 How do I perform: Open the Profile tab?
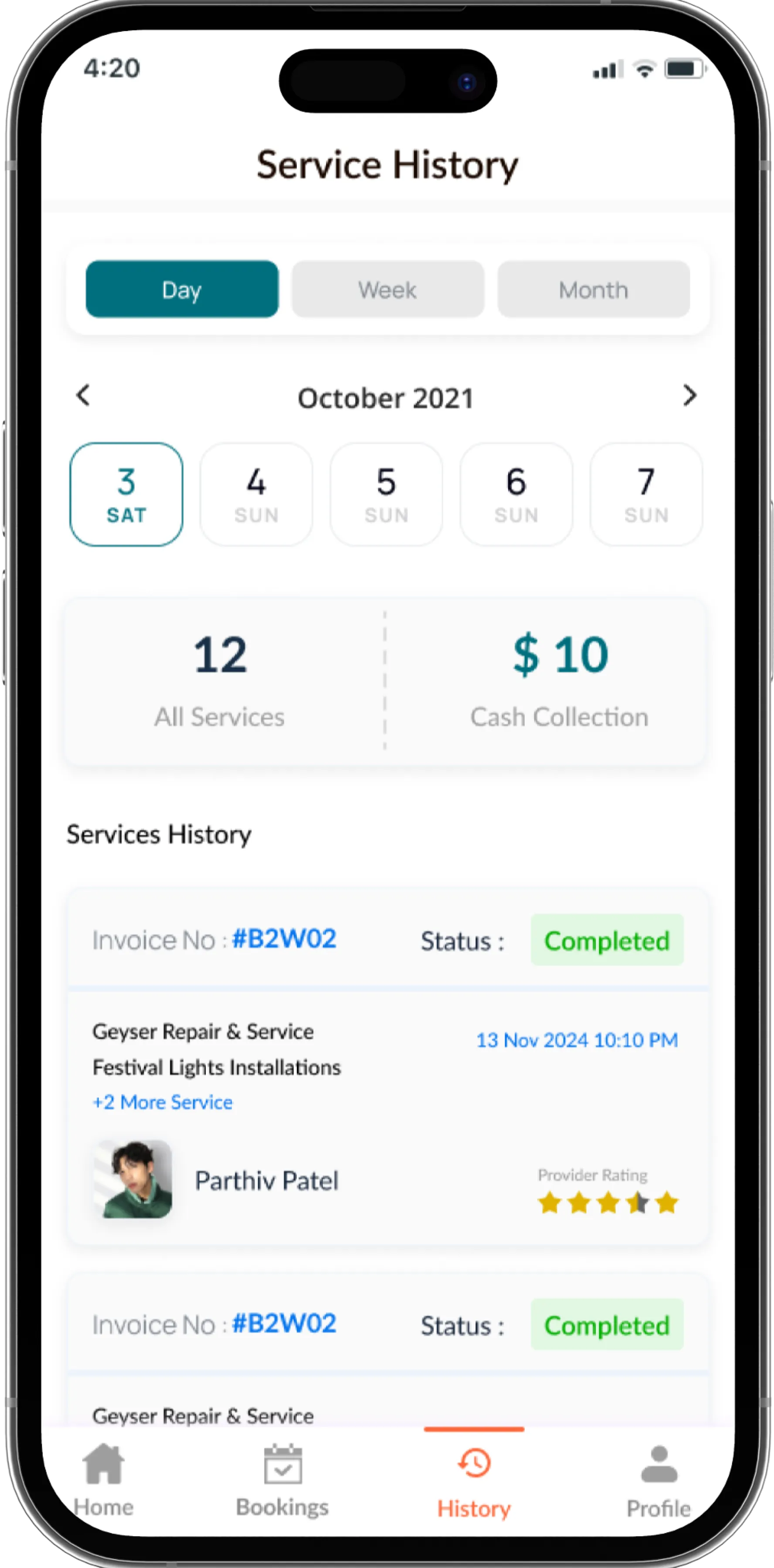point(659,1480)
